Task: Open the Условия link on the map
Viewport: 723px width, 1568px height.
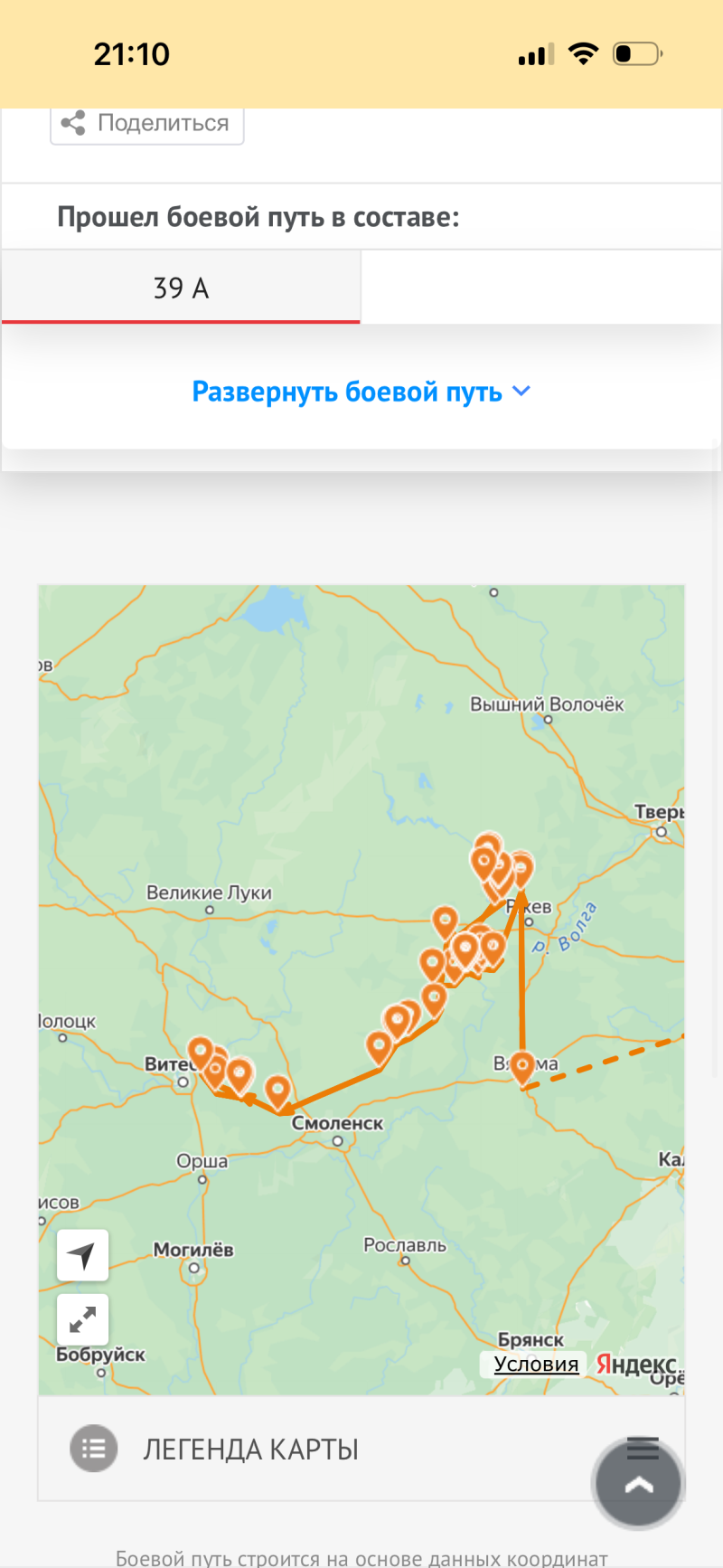Action: coord(536,1364)
